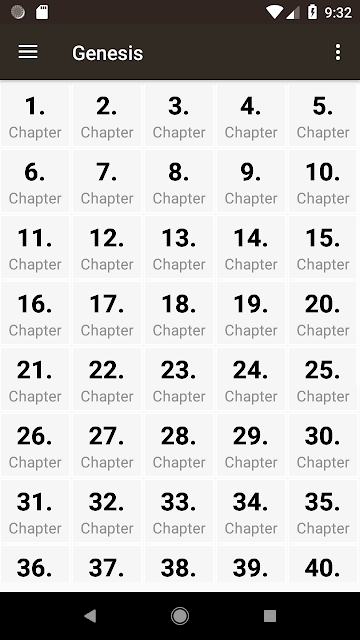The height and width of the screenshot is (640, 360).
Task: Go to Chapter 16
Action: (x=35, y=313)
